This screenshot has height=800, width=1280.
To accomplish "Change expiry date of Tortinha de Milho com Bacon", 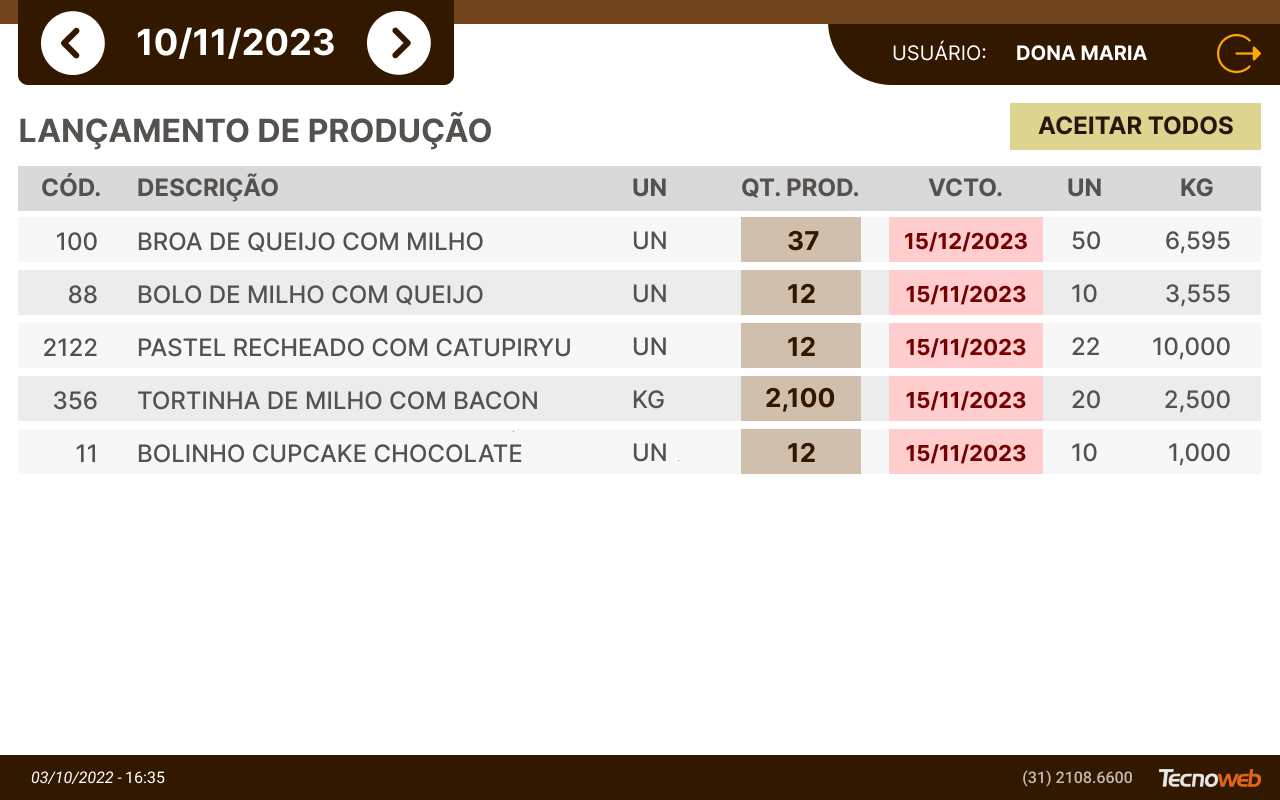I will tap(965, 399).
